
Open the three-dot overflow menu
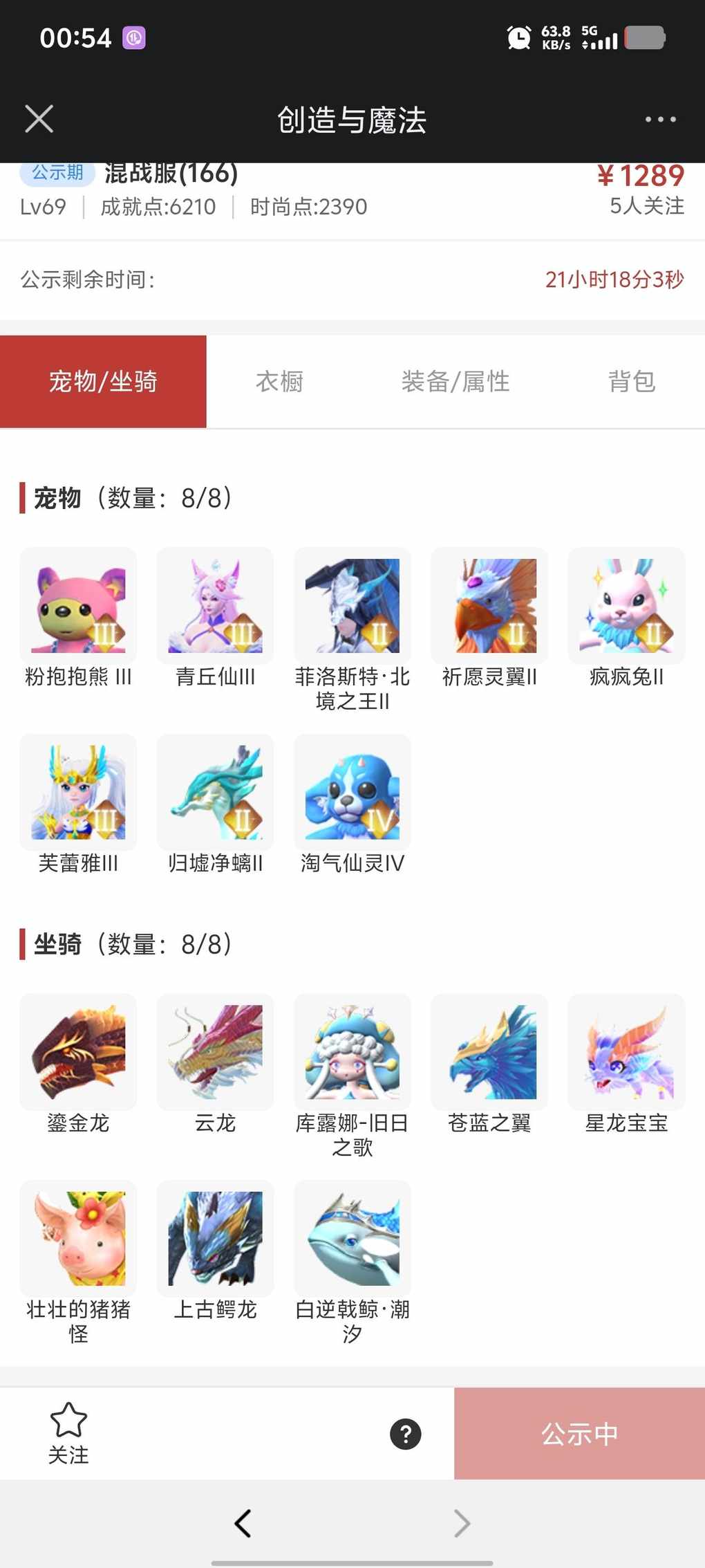click(x=660, y=120)
